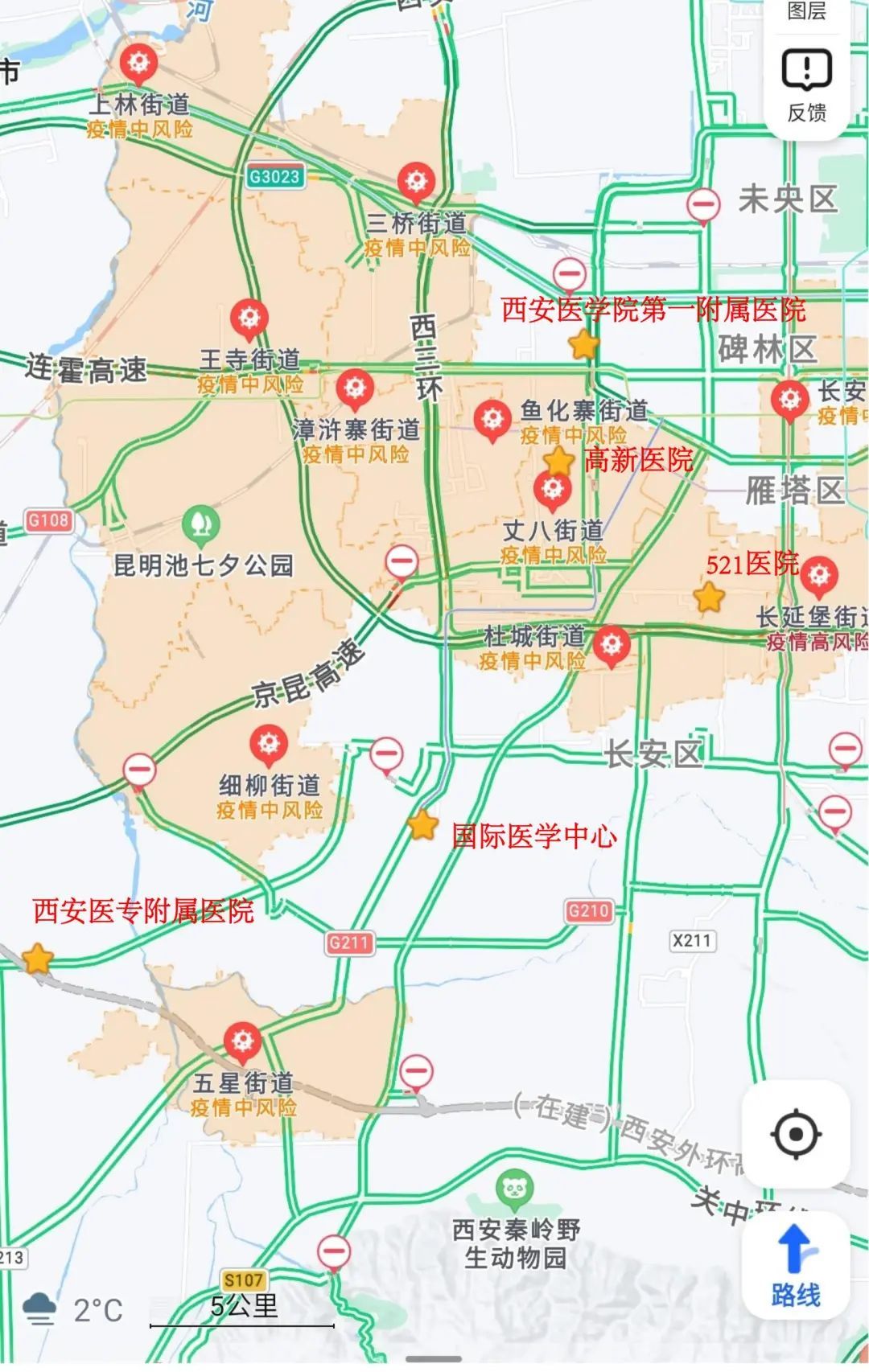869x1372 pixels.
Task: Open the 反馈 feedback button
Action: coord(806,85)
